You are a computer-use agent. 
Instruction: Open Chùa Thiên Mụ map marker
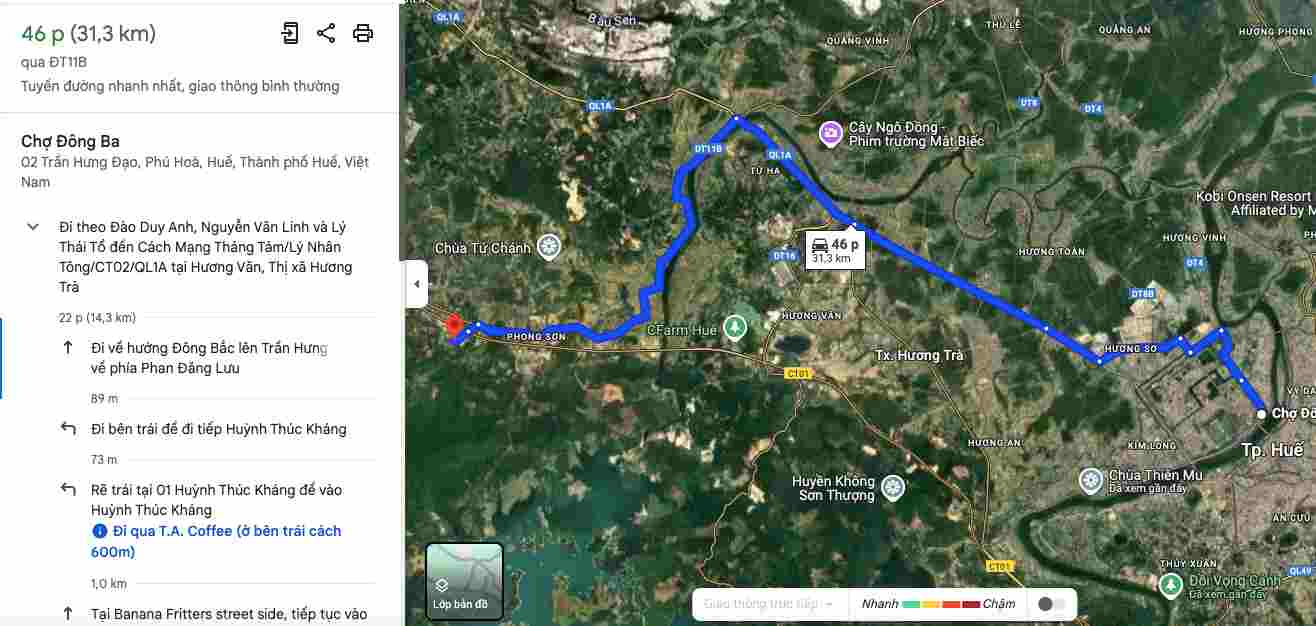(x=1090, y=481)
